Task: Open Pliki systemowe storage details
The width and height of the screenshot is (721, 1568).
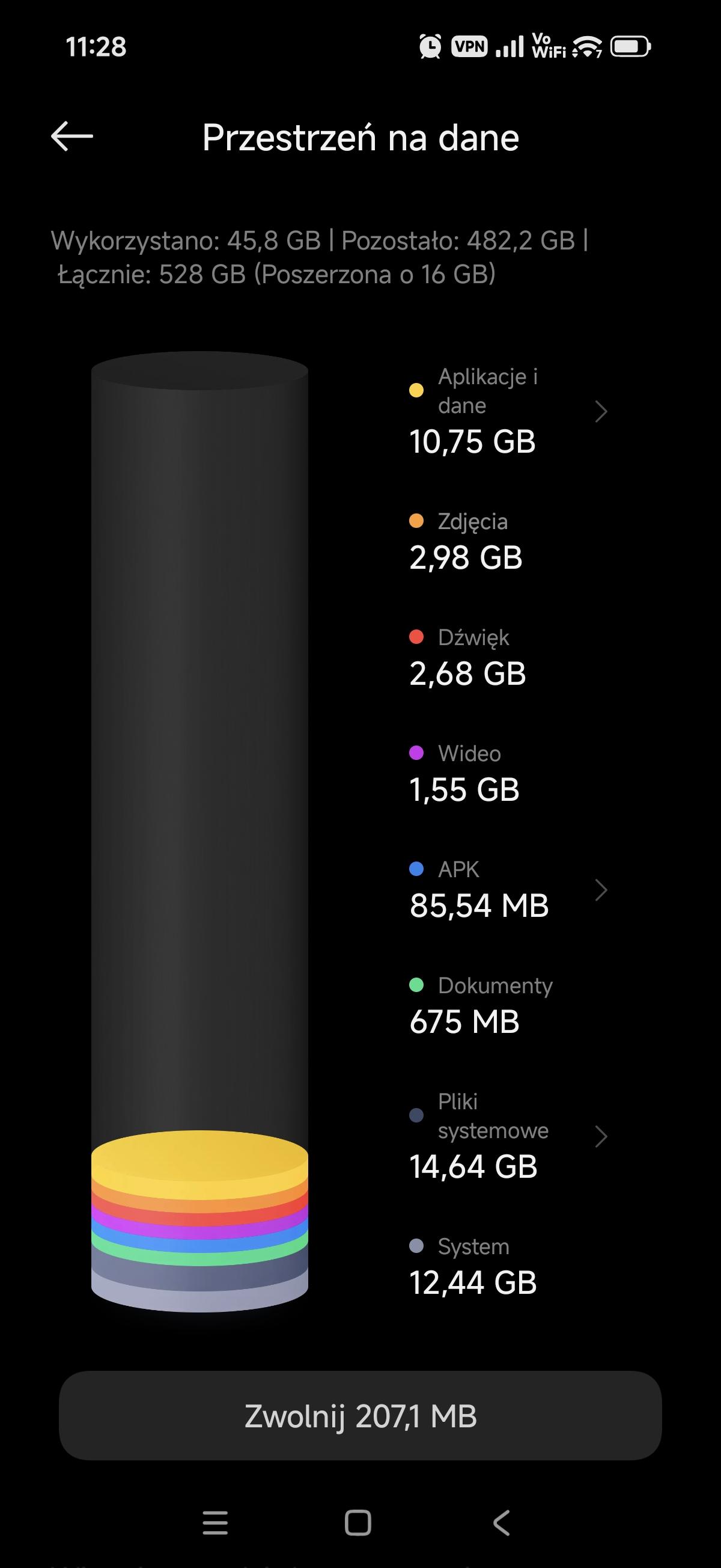Action: (x=508, y=1136)
